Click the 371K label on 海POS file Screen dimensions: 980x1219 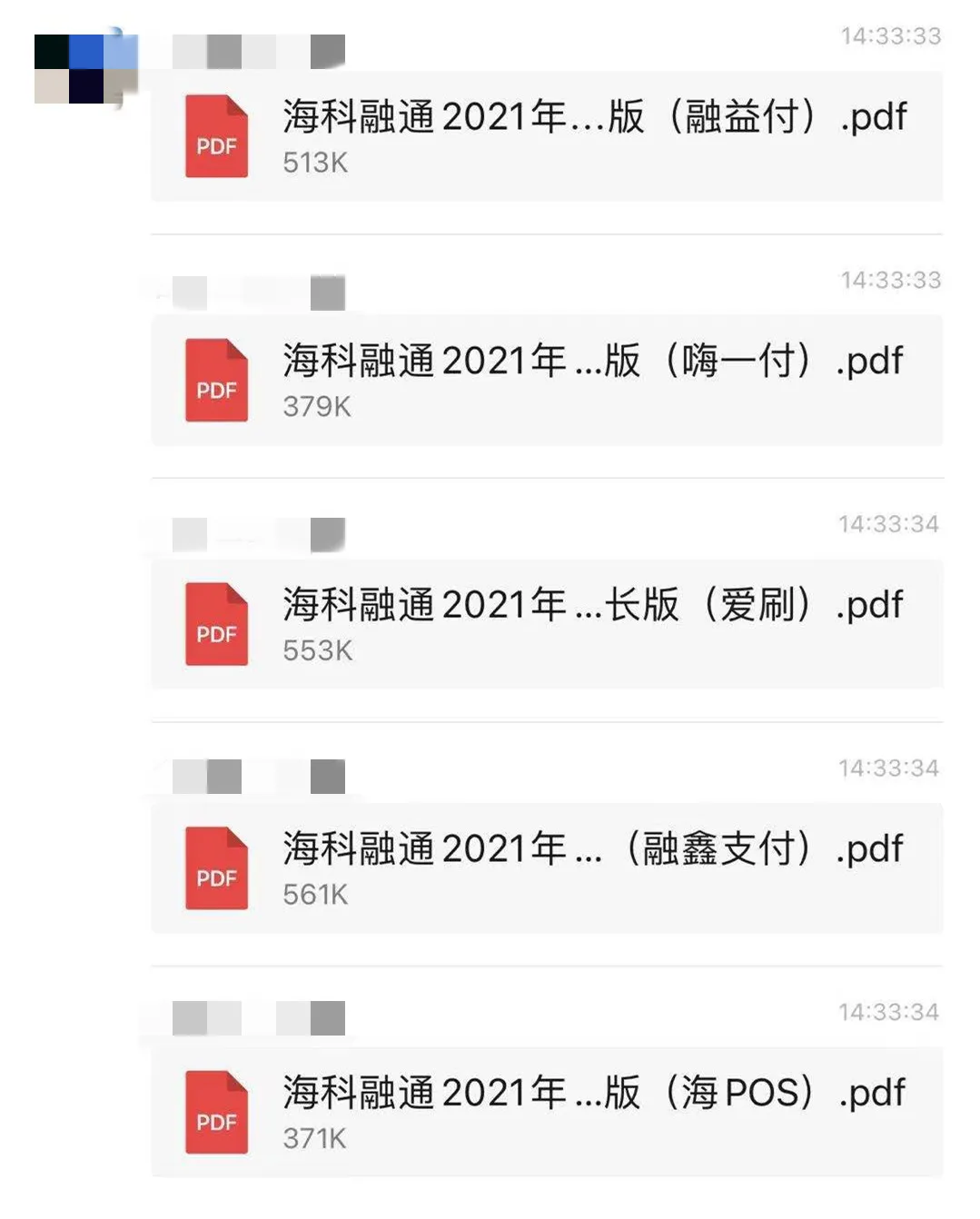pos(313,1136)
